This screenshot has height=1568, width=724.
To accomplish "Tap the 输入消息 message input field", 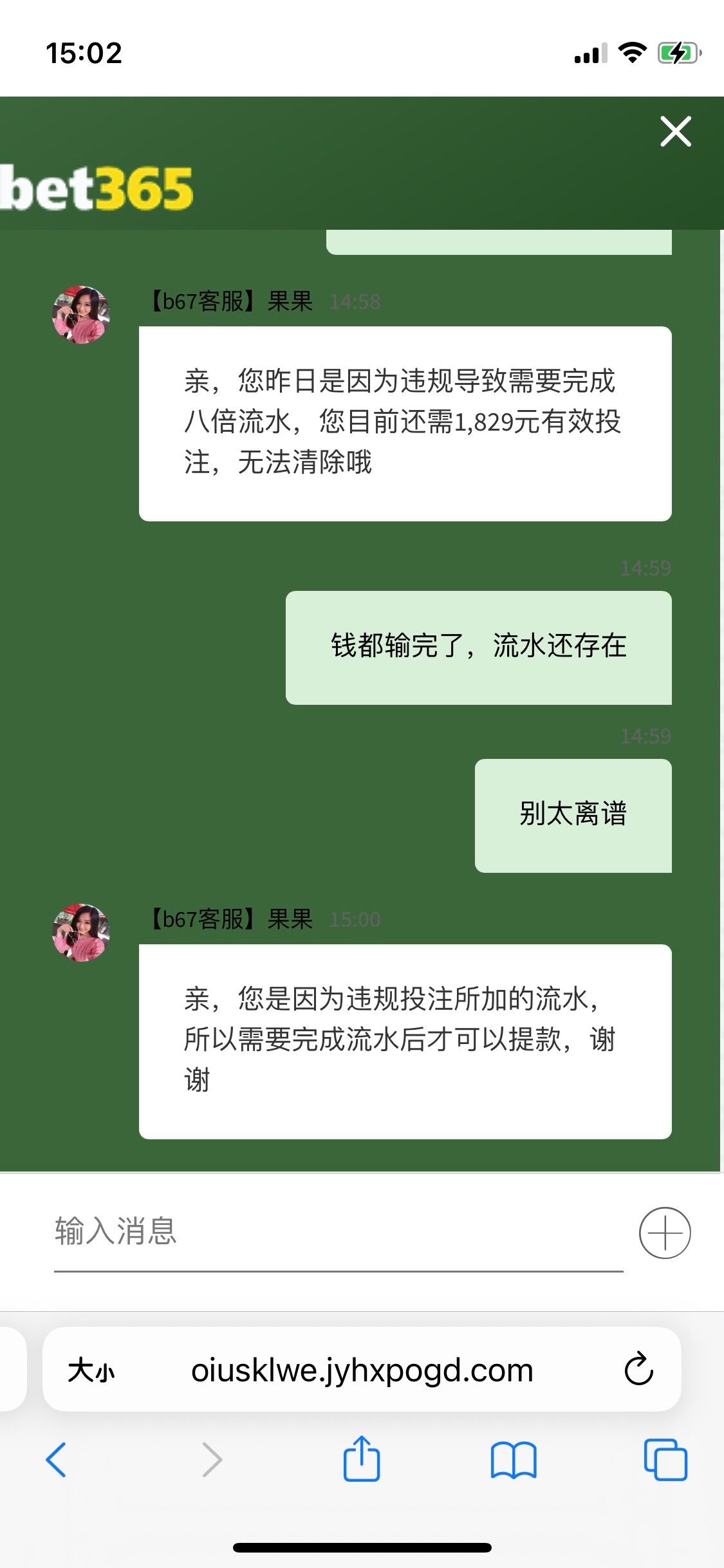I will click(257, 1232).
